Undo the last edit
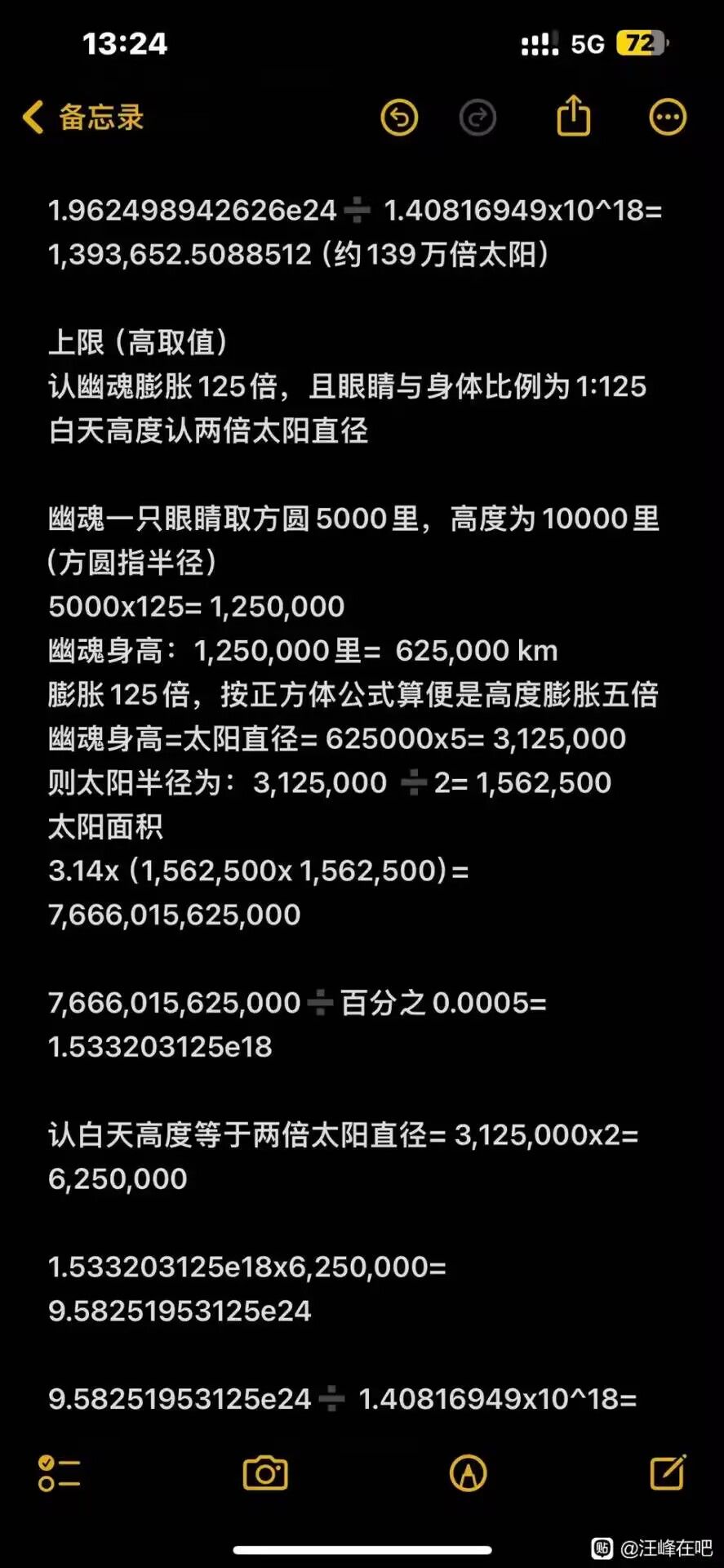724x1568 pixels. coord(399,118)
